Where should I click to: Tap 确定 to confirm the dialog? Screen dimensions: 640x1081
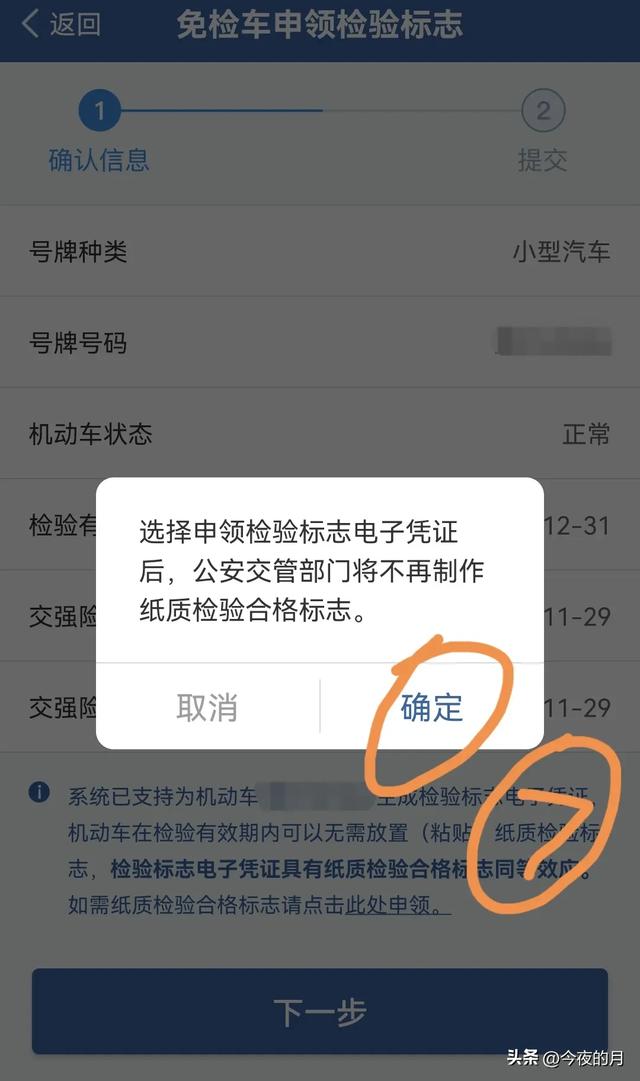[432, 707]
